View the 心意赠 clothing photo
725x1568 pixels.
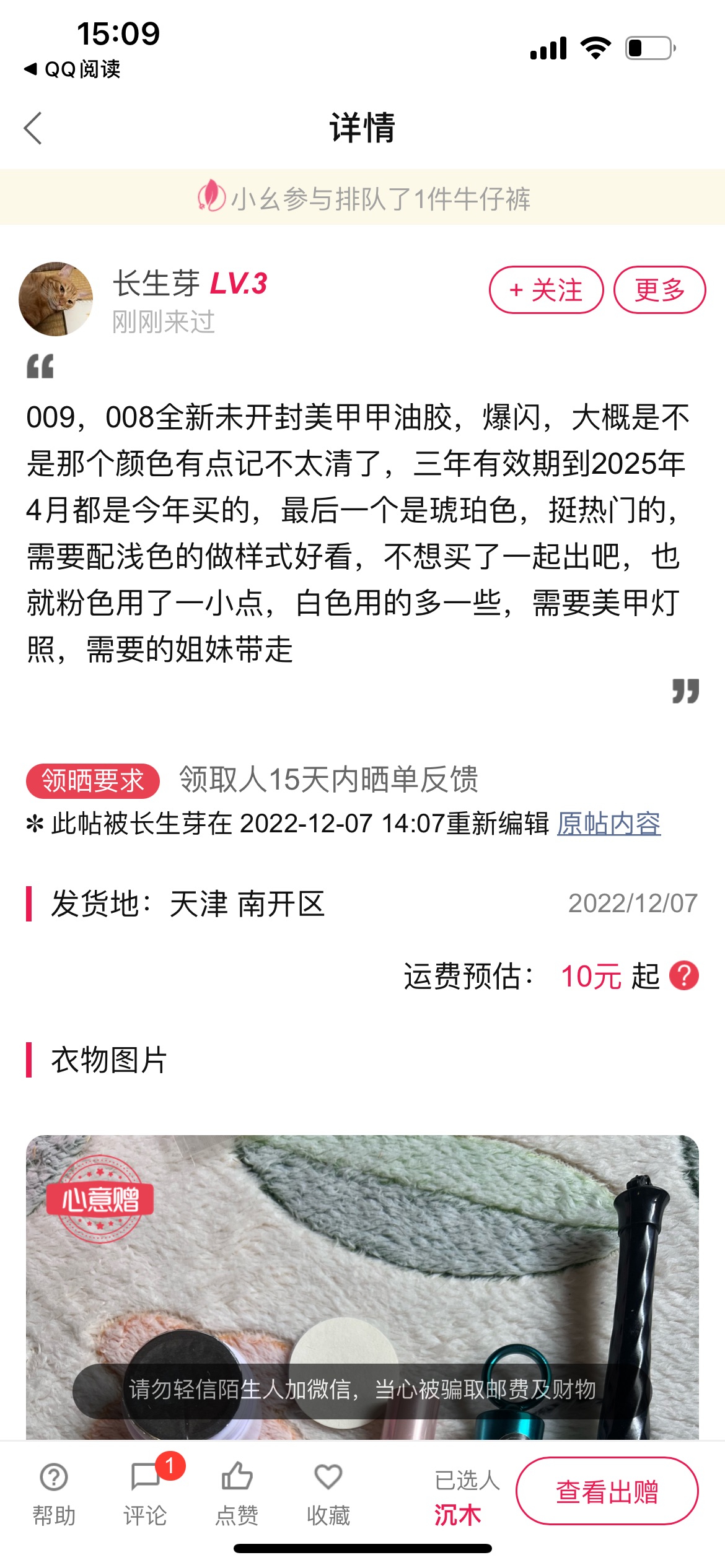click(362, 1287)
